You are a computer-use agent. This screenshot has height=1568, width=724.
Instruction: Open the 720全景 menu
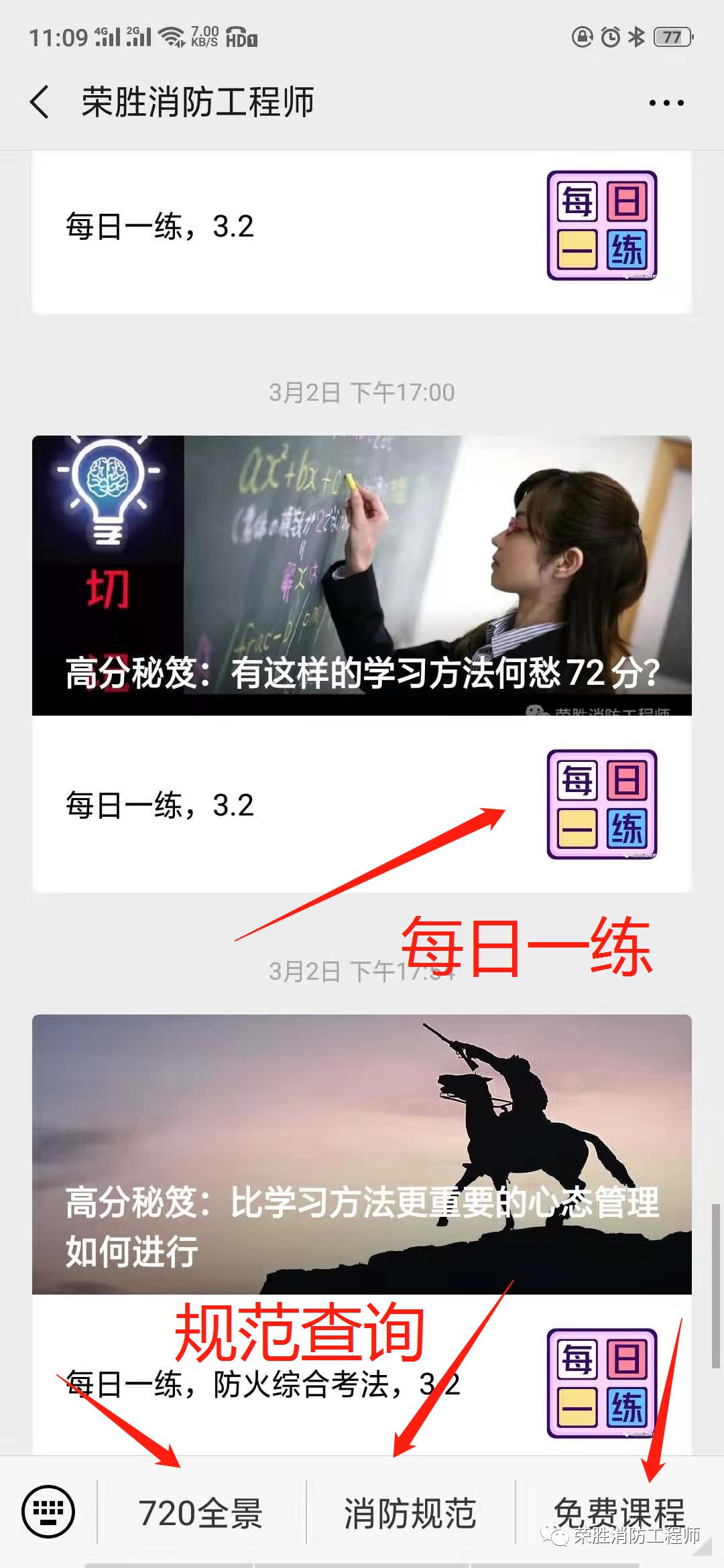point(201,1513)
